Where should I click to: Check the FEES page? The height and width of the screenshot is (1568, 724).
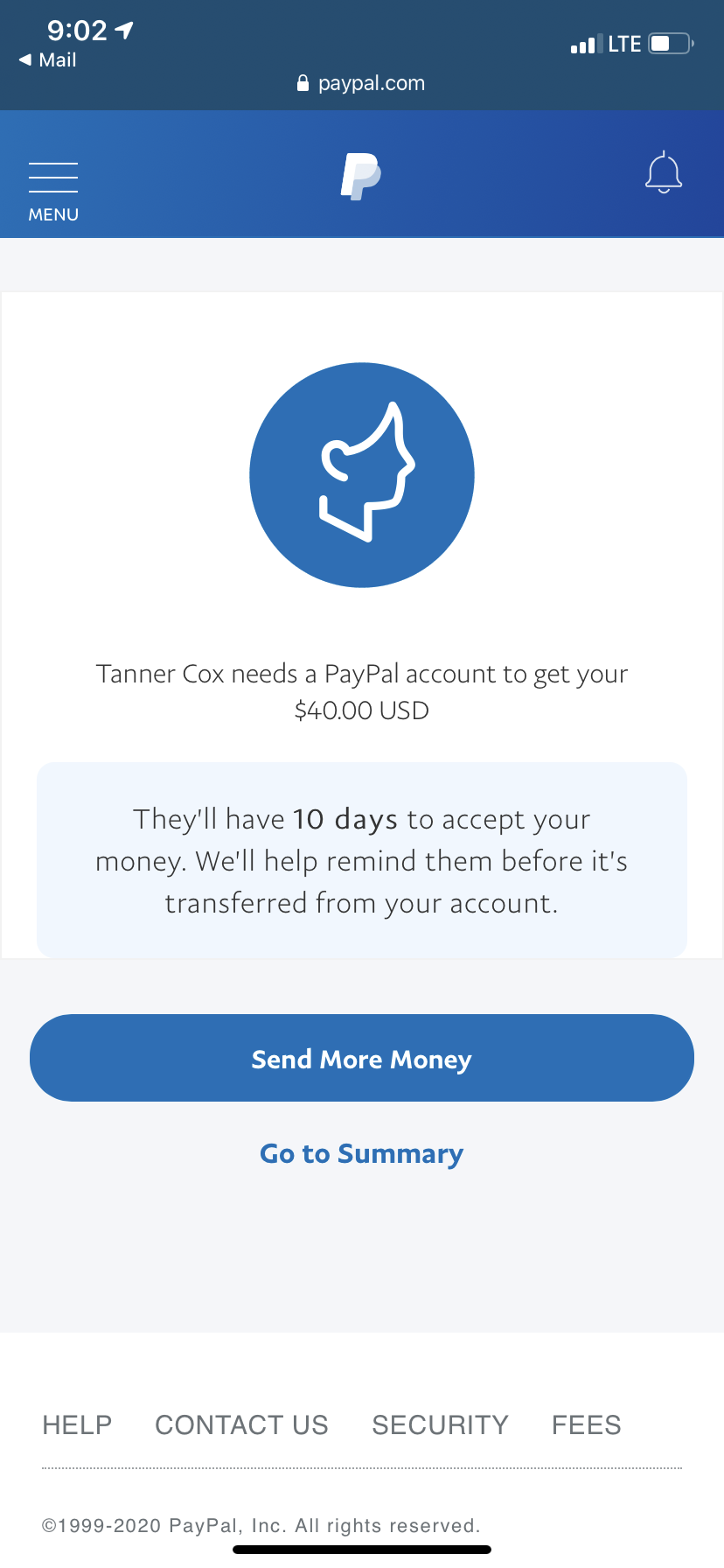[586, 1425]
